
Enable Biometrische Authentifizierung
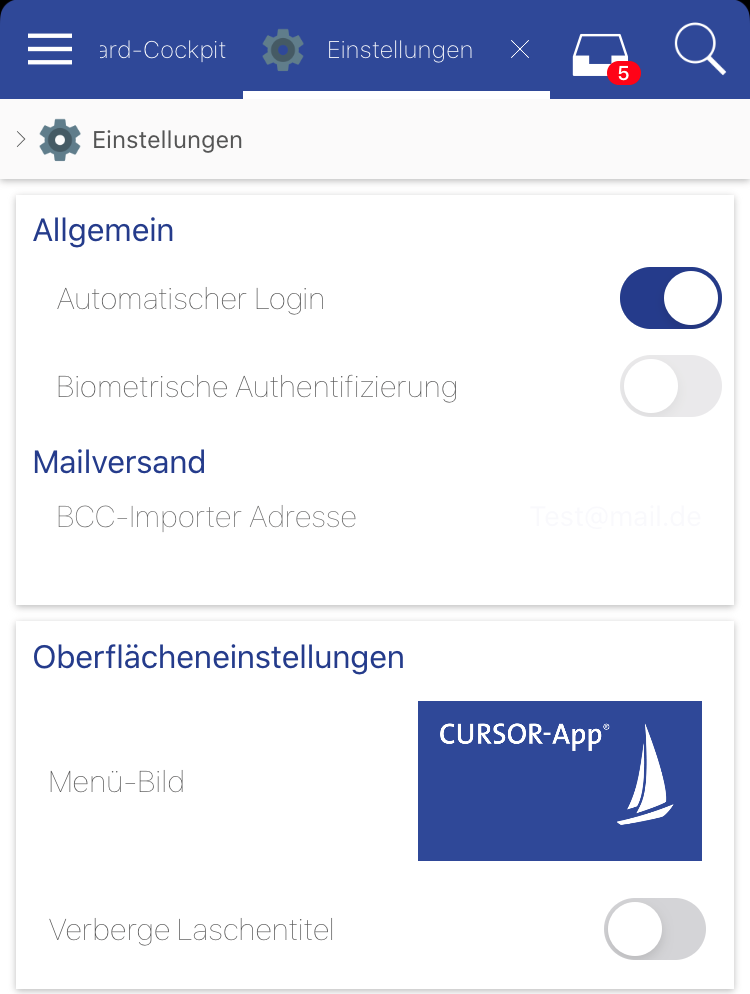(670, 386)
